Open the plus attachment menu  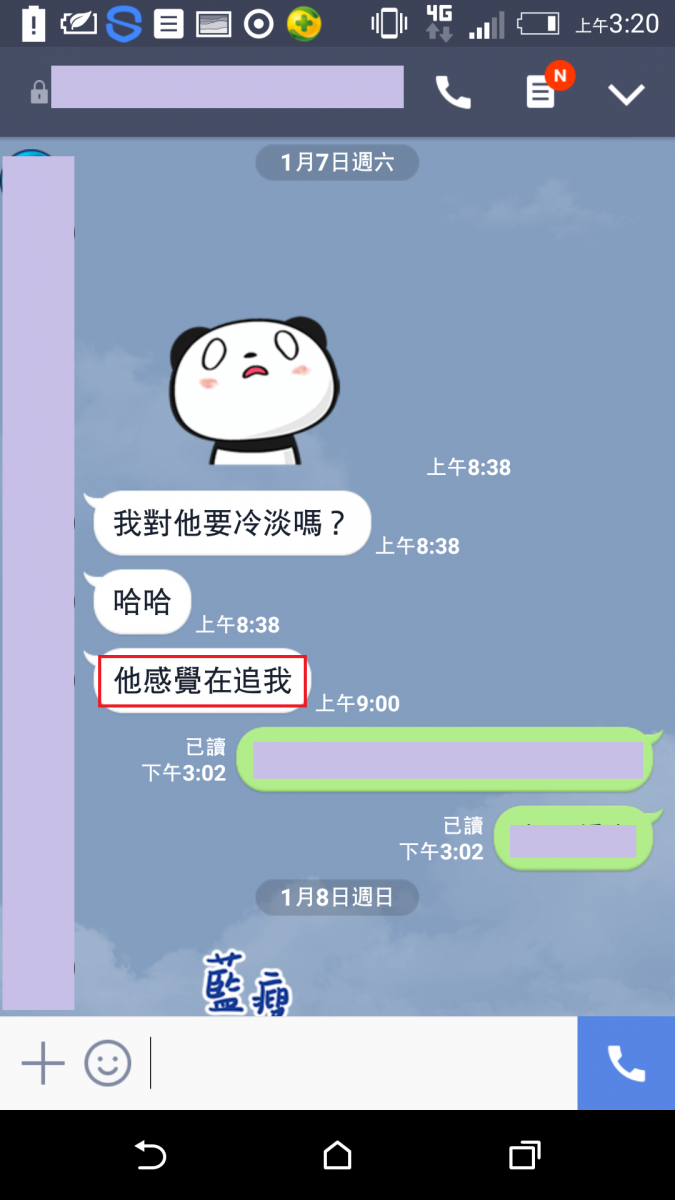[43, 1063]
